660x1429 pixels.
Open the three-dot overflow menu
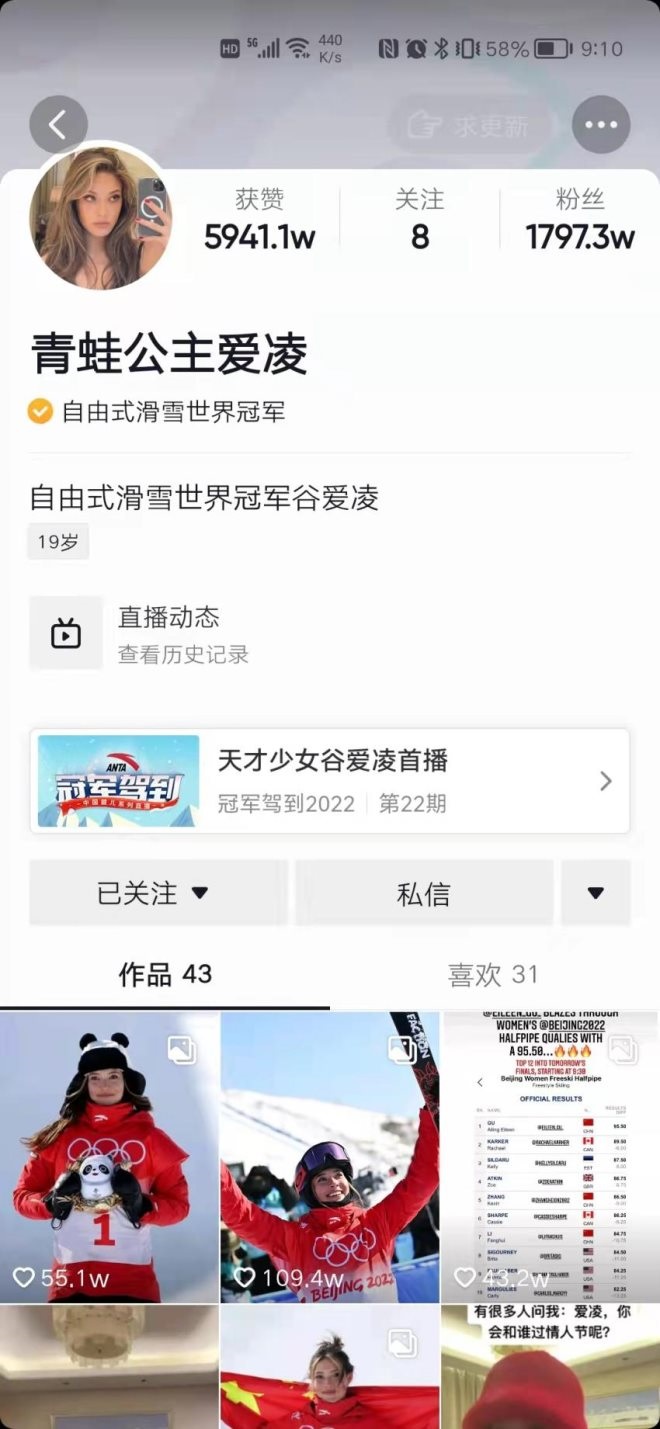(x=600, y=125)
